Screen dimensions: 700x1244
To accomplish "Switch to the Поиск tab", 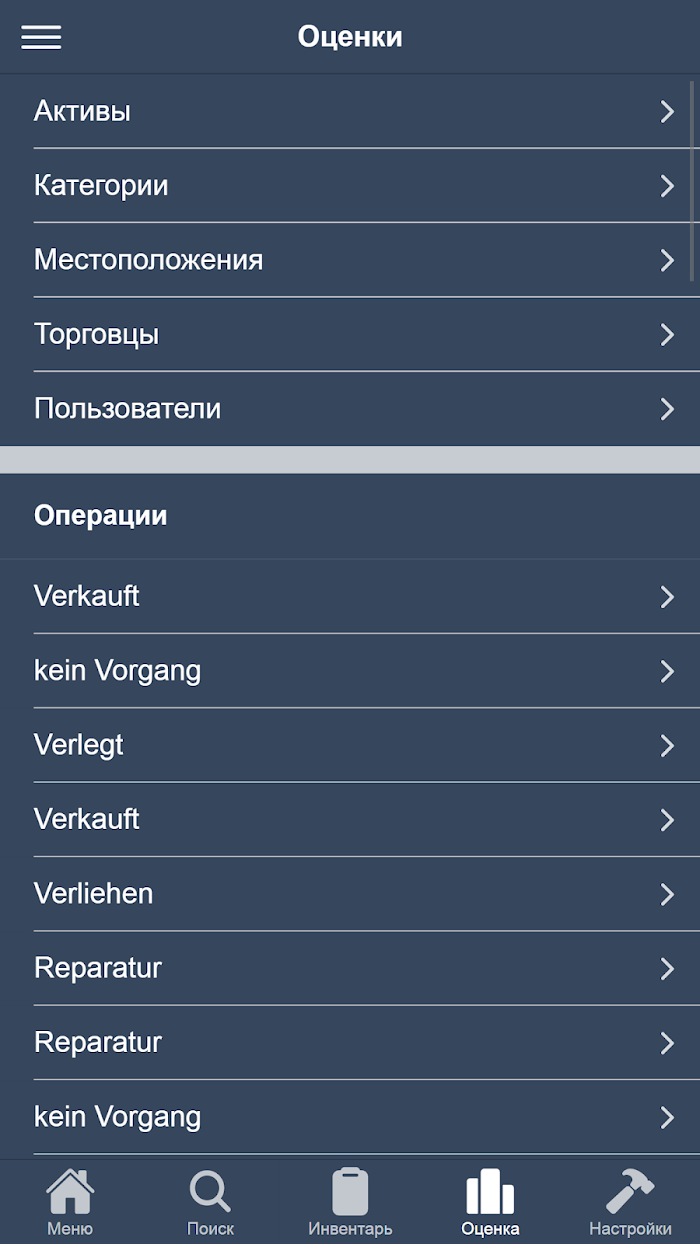I will click(210, 1202).
